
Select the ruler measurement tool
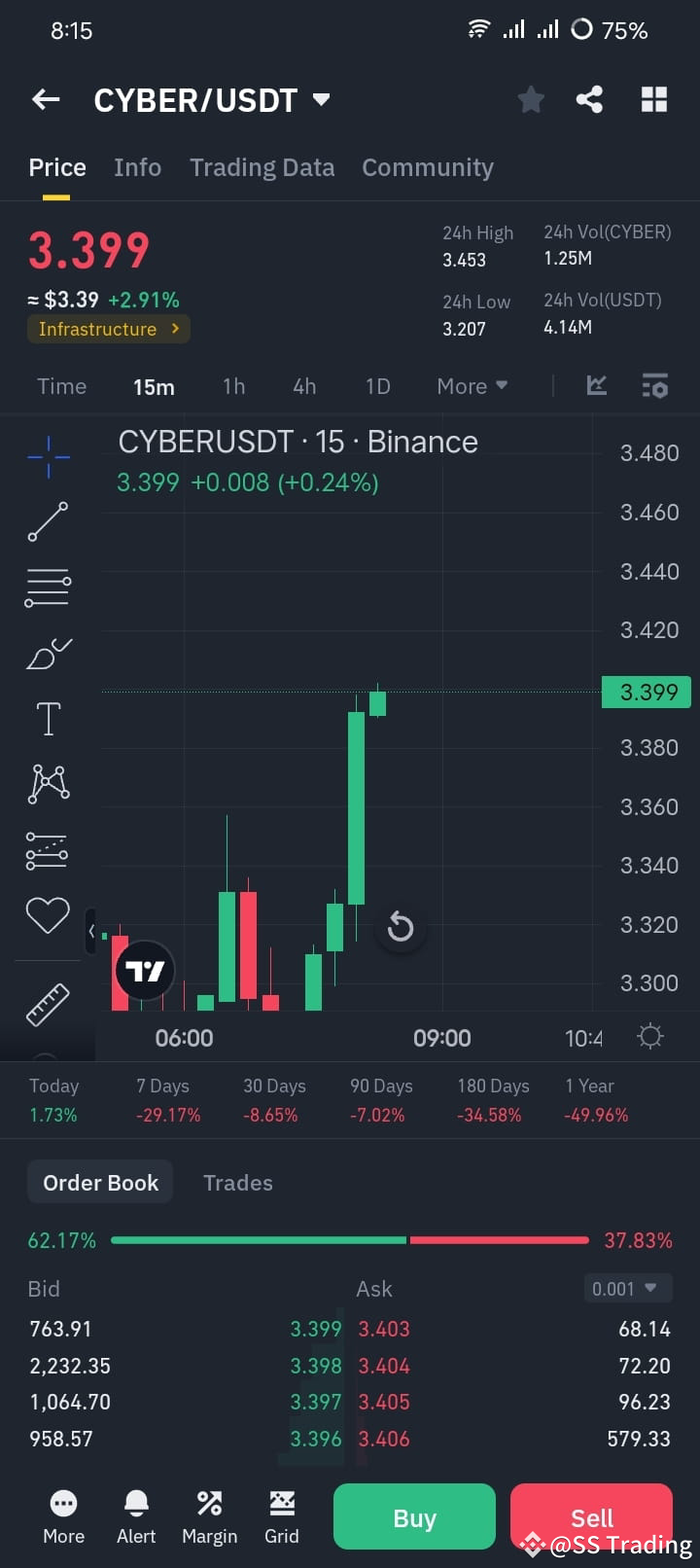point(47,1004)
